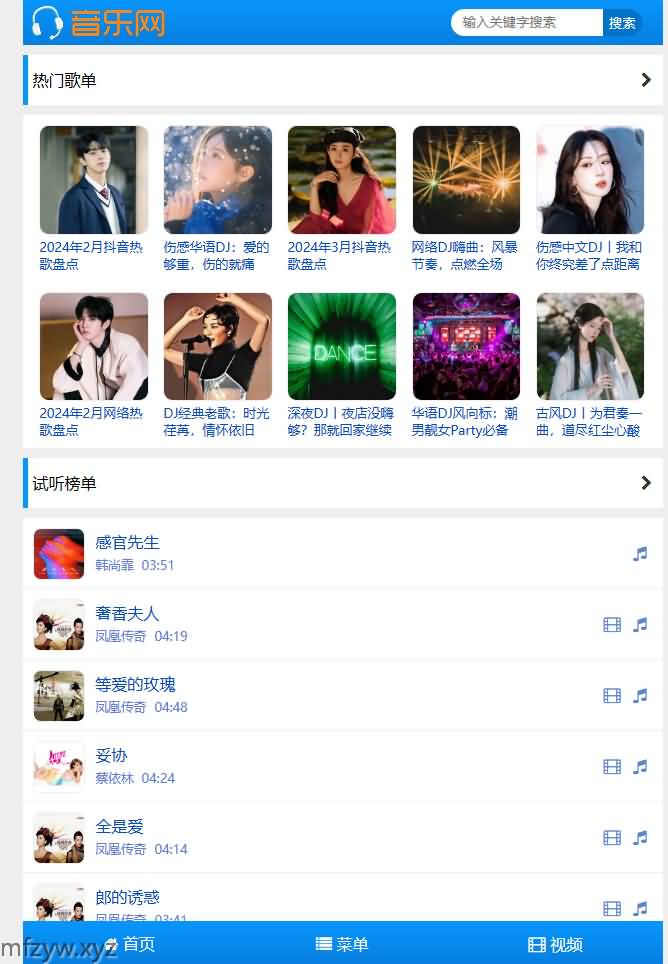Tap the keyword search input field
The height and width of the screenshot is (964, 668).
[526, 22]
